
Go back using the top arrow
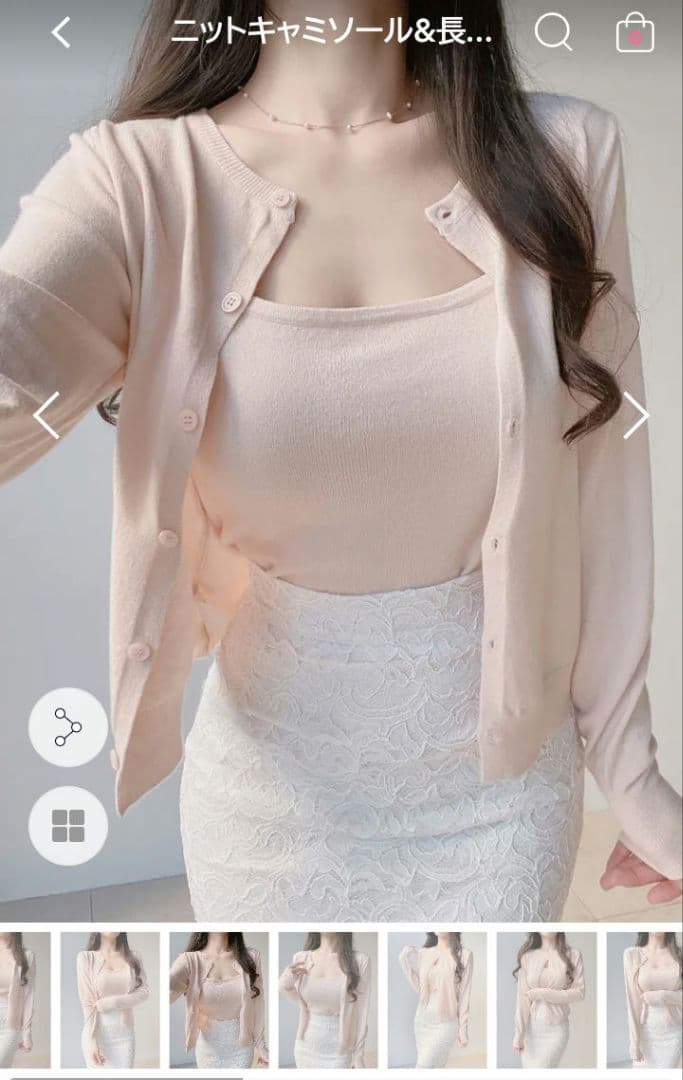click(x=61, y=32)
